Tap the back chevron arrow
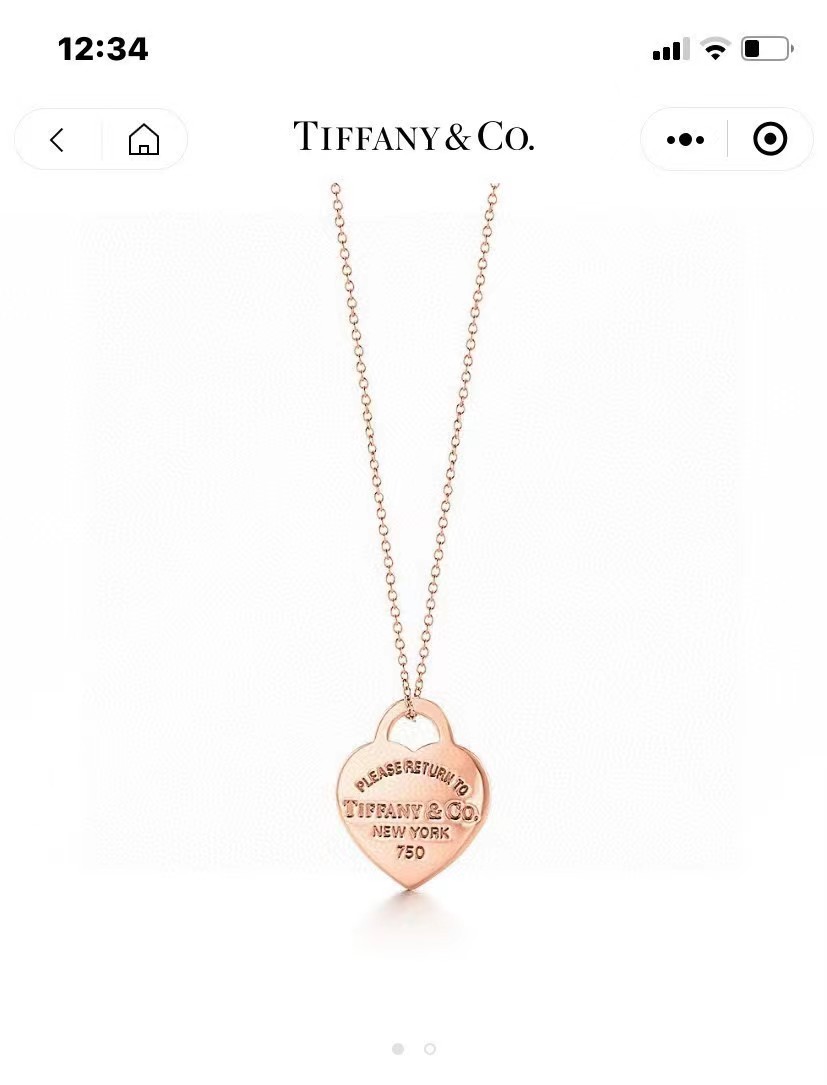 click(57, 139)
